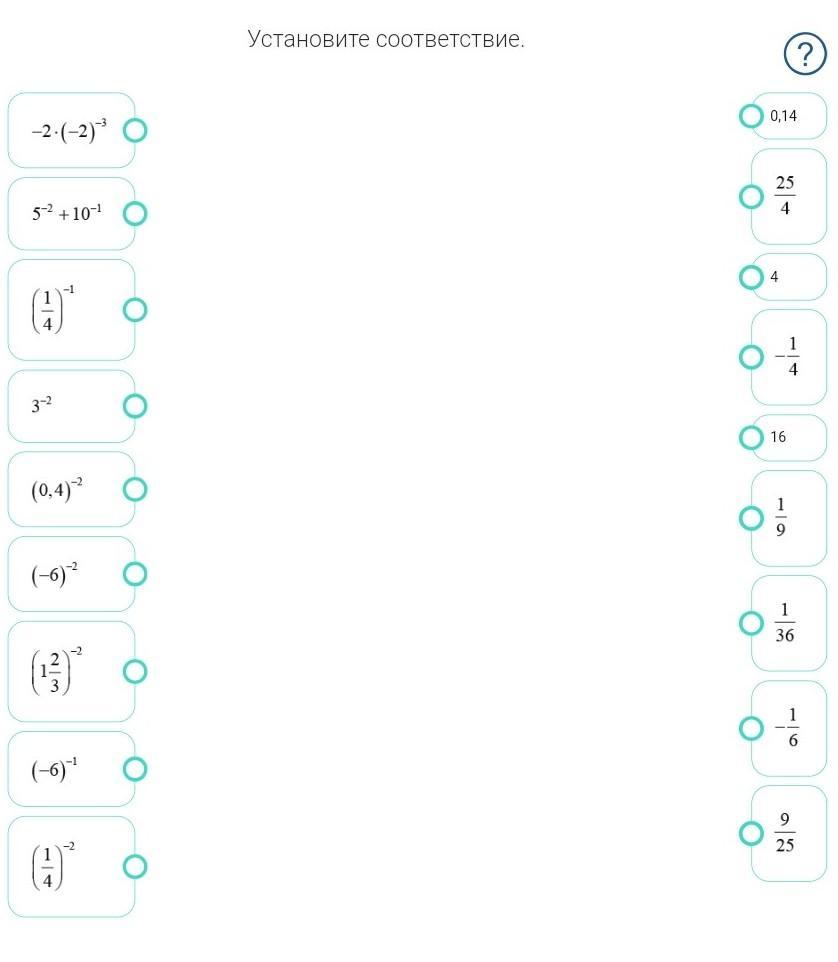Image resolution: width=838 pixels, height=962 pixels.
Task: Tap the mixed number 1⅔ to power −2 card
Action: (71, 671)
